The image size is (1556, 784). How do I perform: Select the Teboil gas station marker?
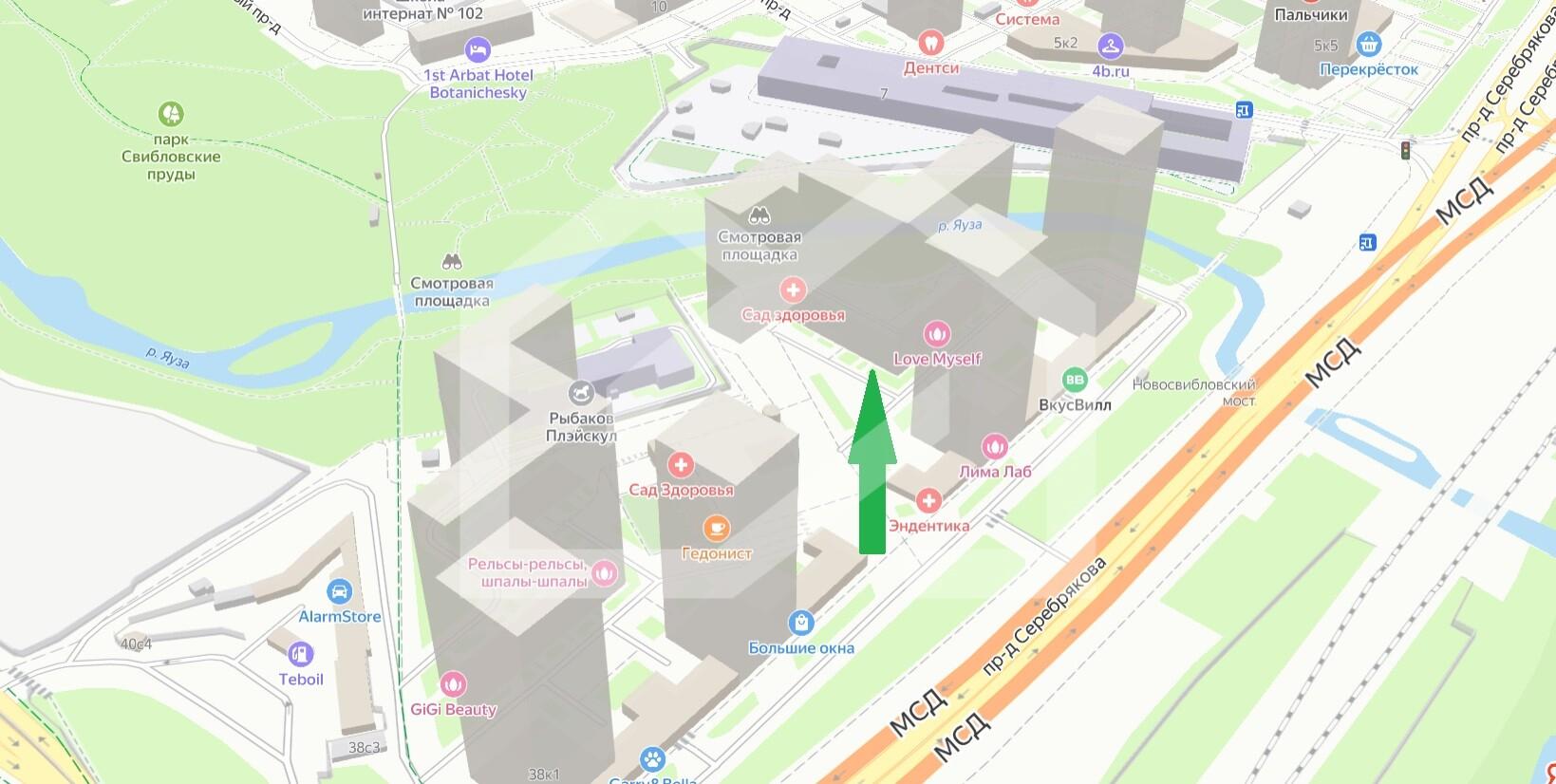tap(301, 654)
